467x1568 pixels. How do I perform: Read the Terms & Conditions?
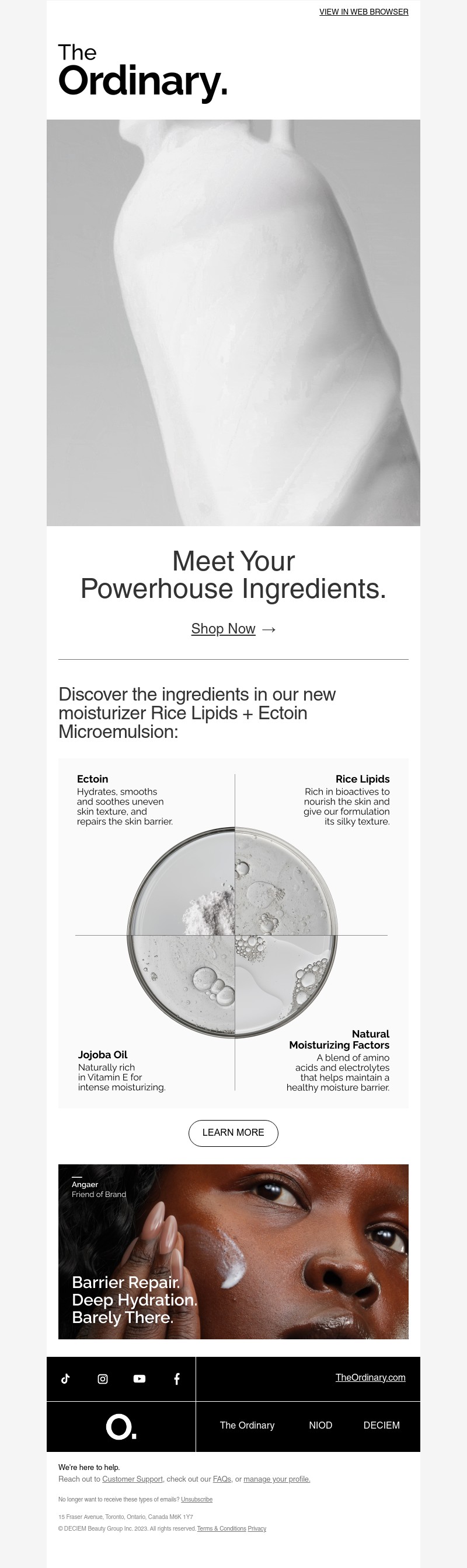(x=222, y=1528)
